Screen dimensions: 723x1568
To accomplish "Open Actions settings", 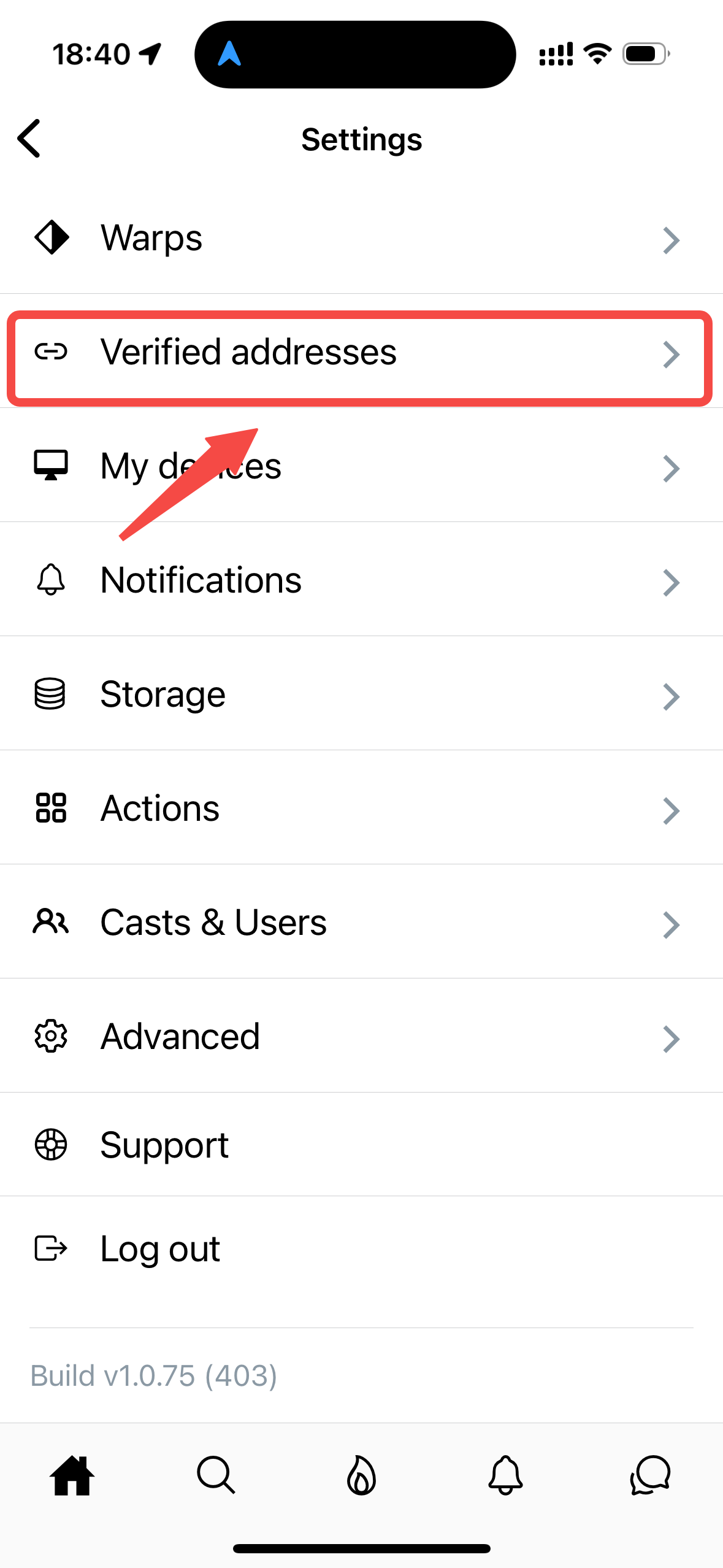I will (x=361, y=809).
